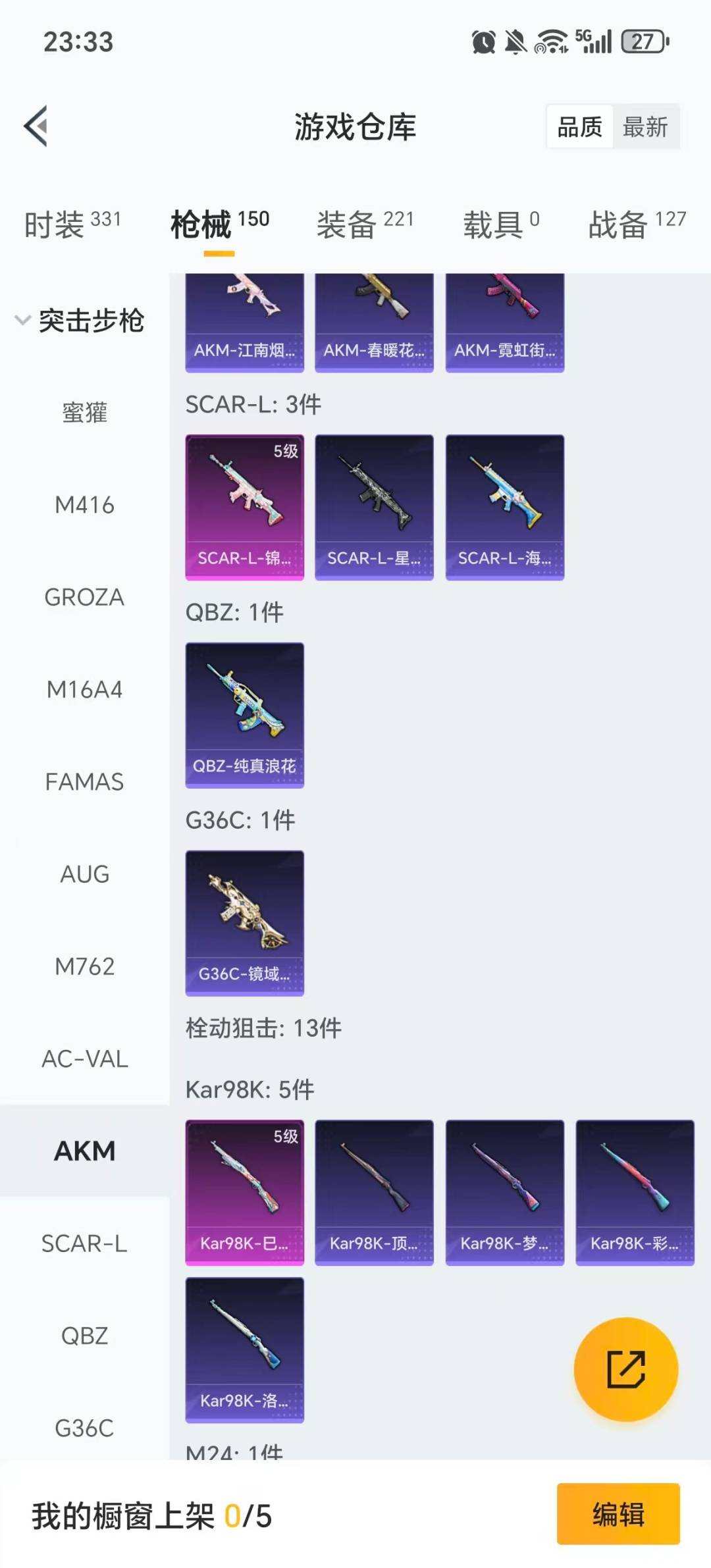Image resolution: width=711 pixels, height=1568 pixels.
Task: View the Kar98K-顶 skin tile
Action: pos(374,1192)
